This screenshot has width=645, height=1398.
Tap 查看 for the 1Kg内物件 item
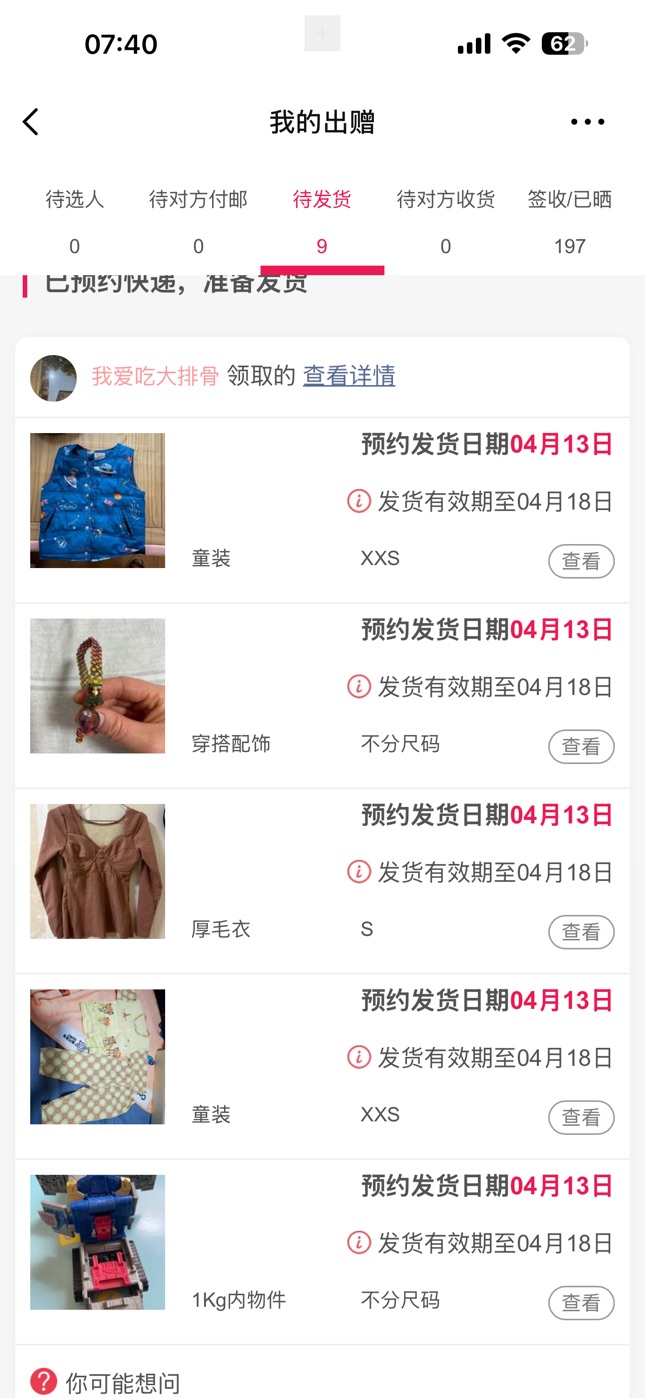(581, 1303)
